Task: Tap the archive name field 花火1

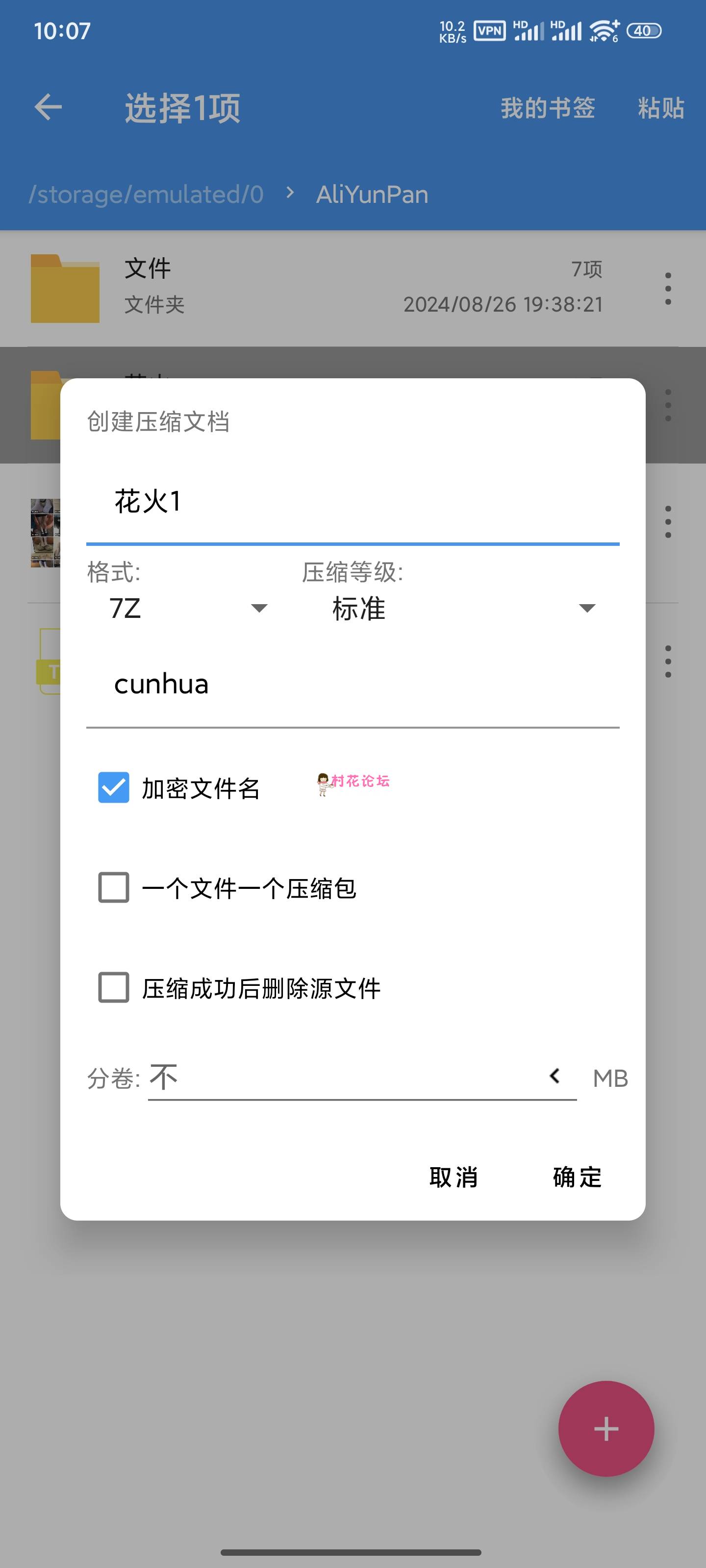Action: (x=352, y=503)
